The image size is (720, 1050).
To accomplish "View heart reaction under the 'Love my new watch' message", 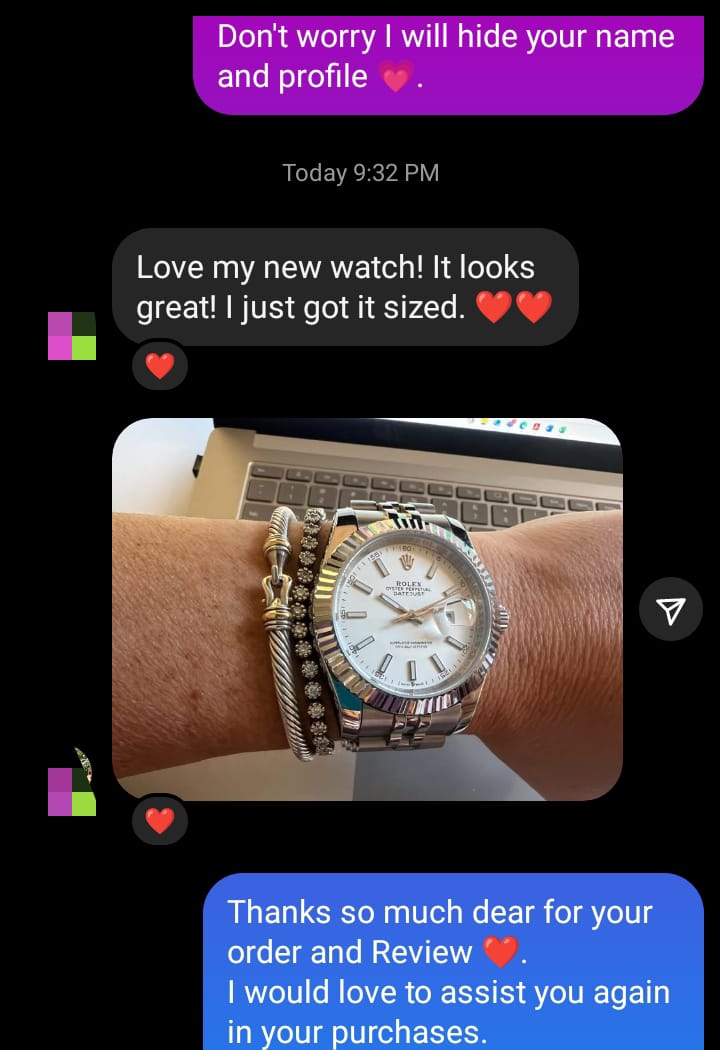I will [x=160, y=366].
